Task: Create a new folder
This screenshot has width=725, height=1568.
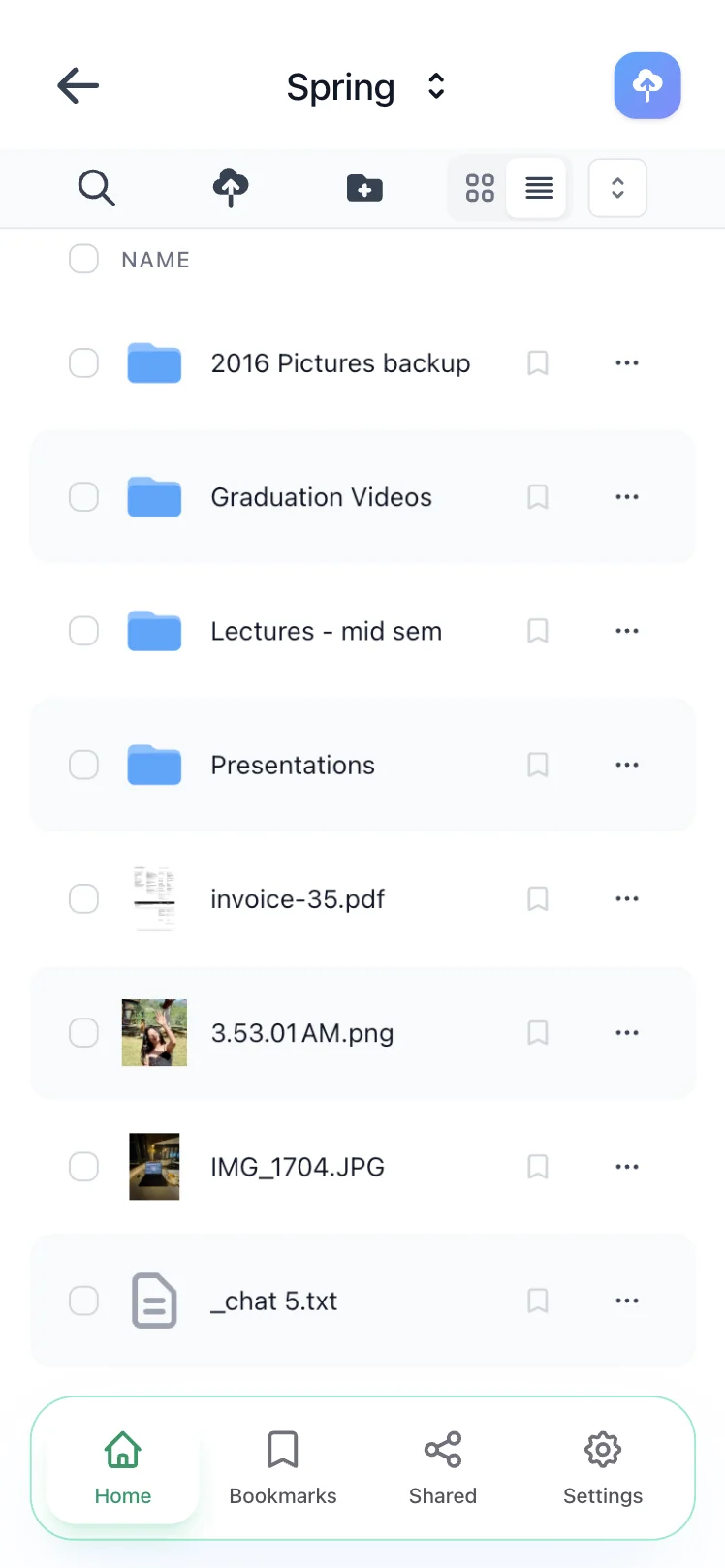Action: tap(363, 188)
